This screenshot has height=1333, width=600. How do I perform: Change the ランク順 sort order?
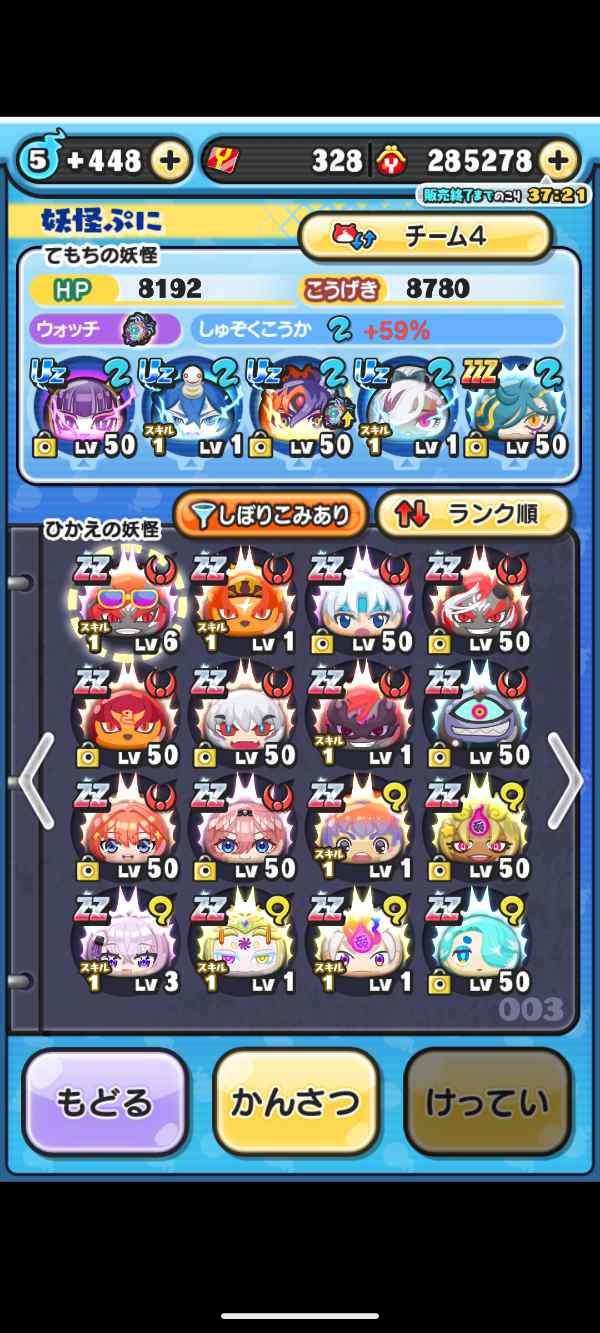coord(473,515)
